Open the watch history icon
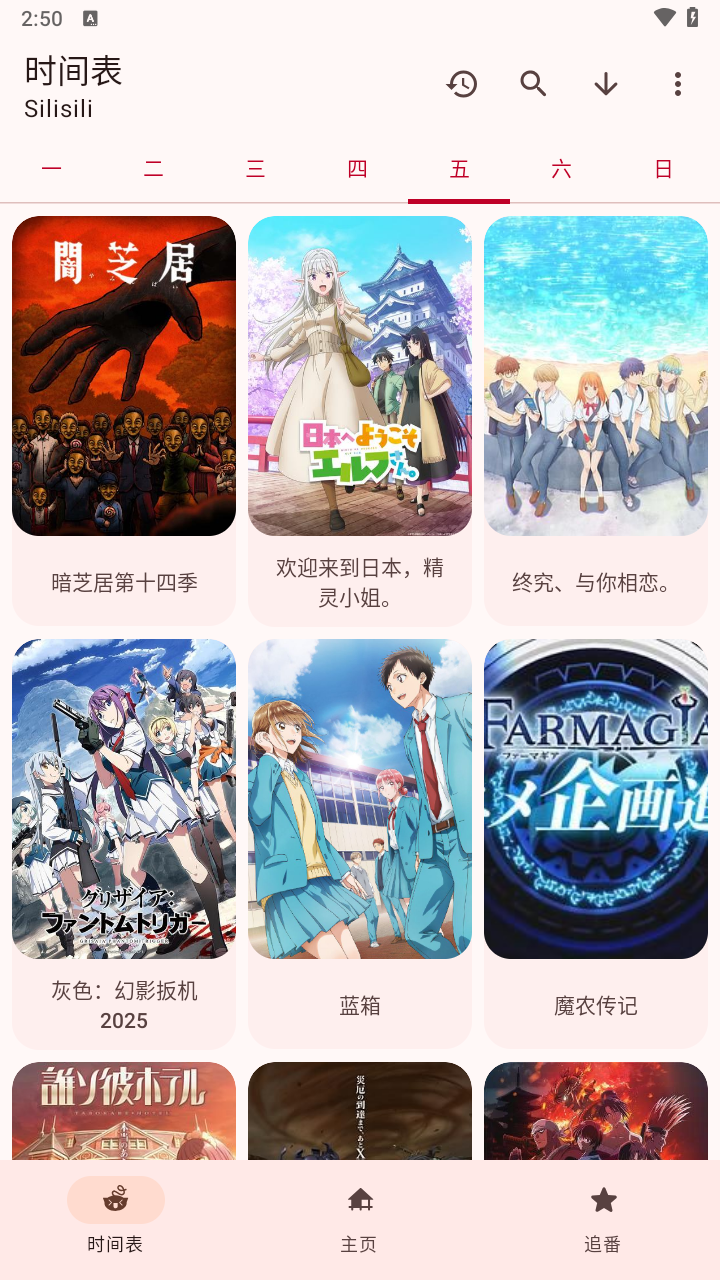720x1280 pixels. (x=461, y=84)
